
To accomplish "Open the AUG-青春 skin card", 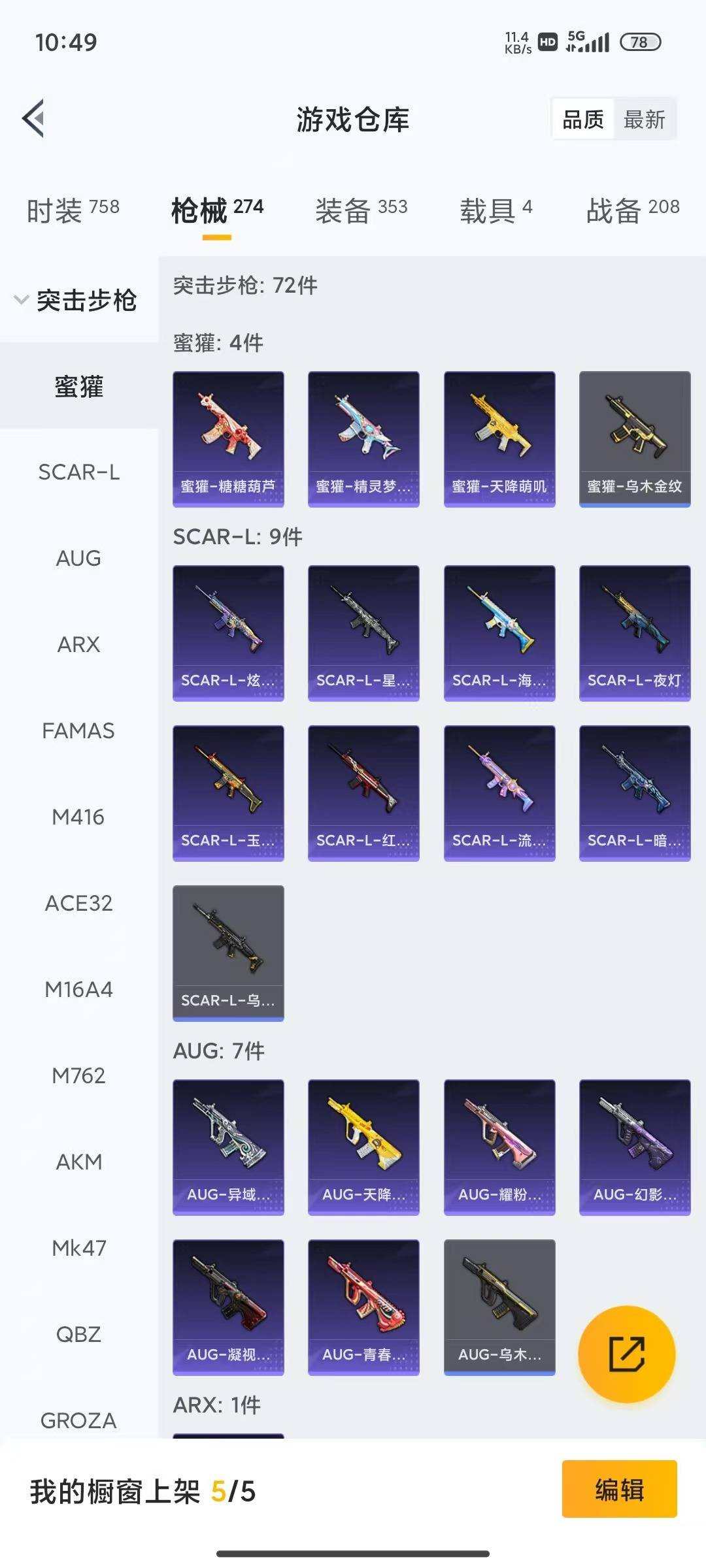I will click(x=363, y=1307).
